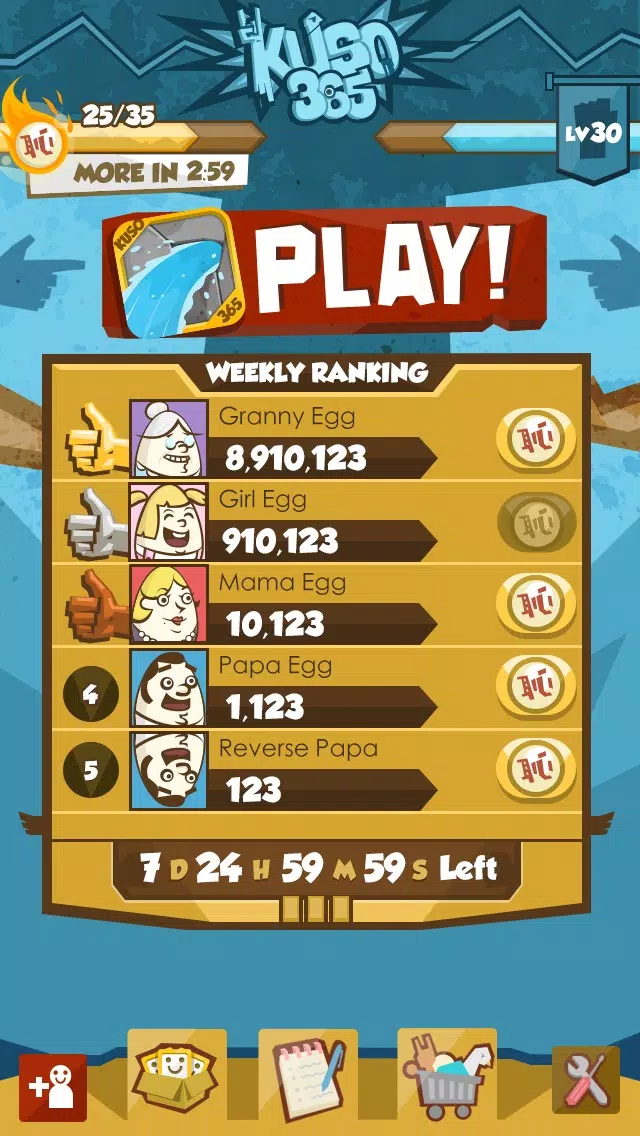Send a coin to Granny Egg
Image resolution: width=640 pixels, height=1136 pixels.
tap(536, 439)
